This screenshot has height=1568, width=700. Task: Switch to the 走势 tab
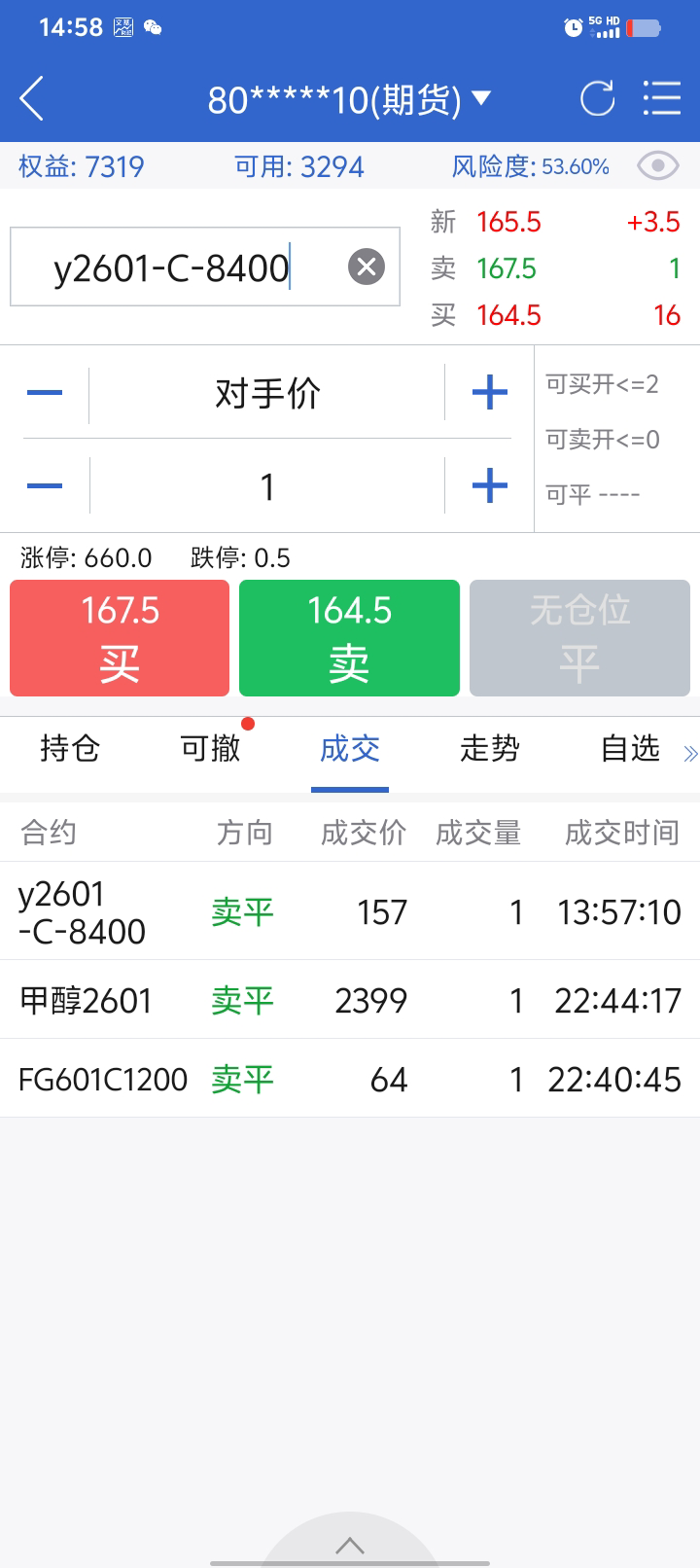(x=490, y=748)
